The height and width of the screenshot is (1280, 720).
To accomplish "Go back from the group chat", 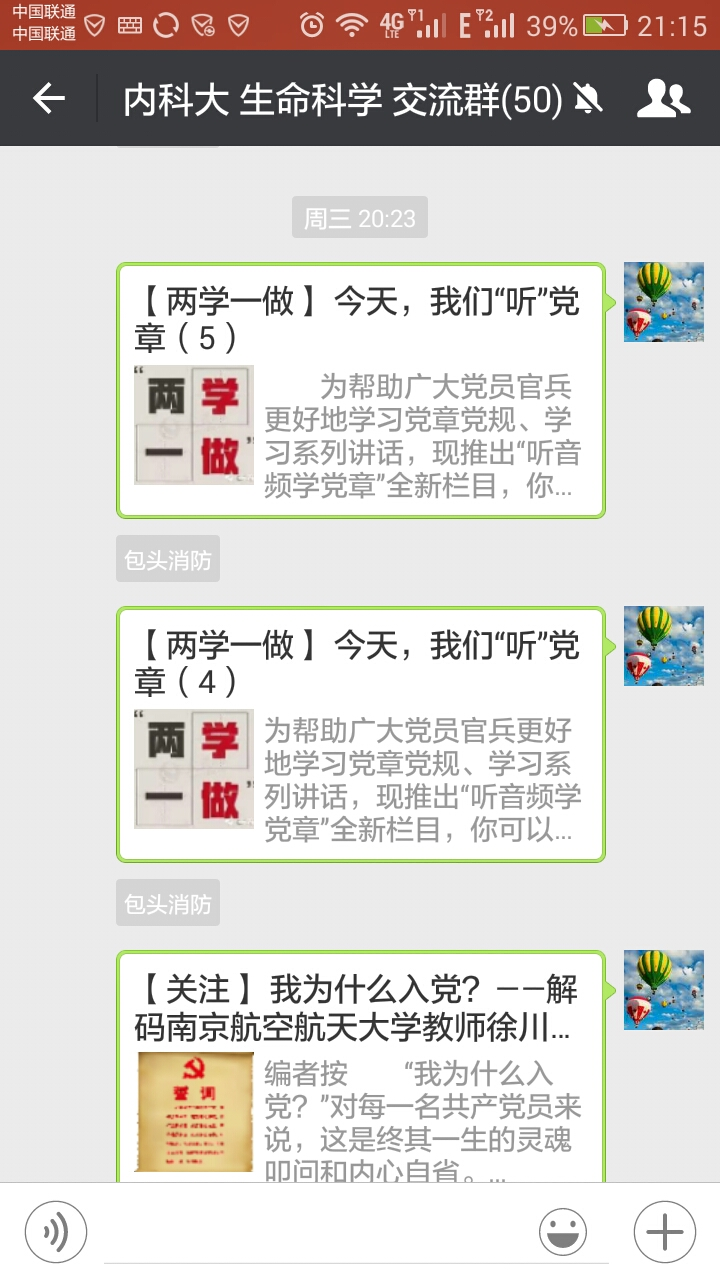I will pos(48,98).
